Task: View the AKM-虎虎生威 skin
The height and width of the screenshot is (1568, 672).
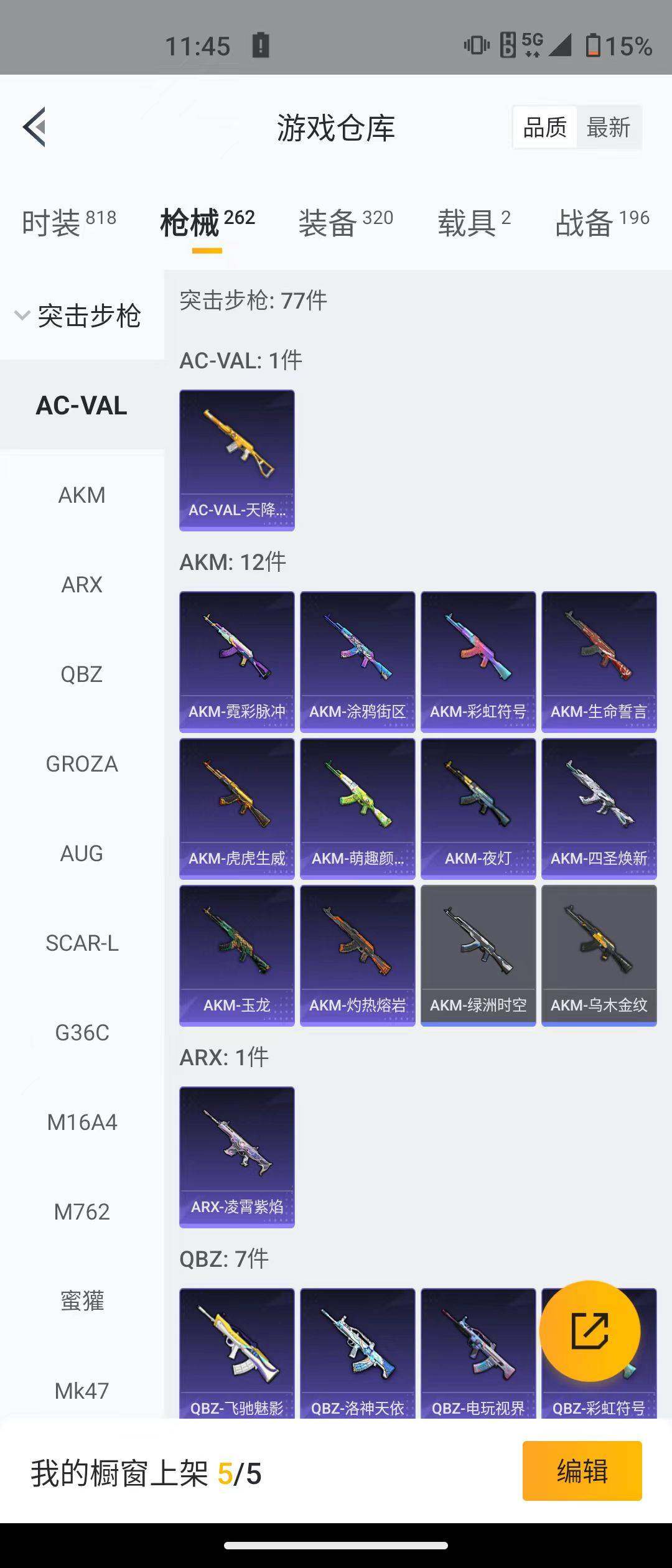Action: (x=236, y=808)
